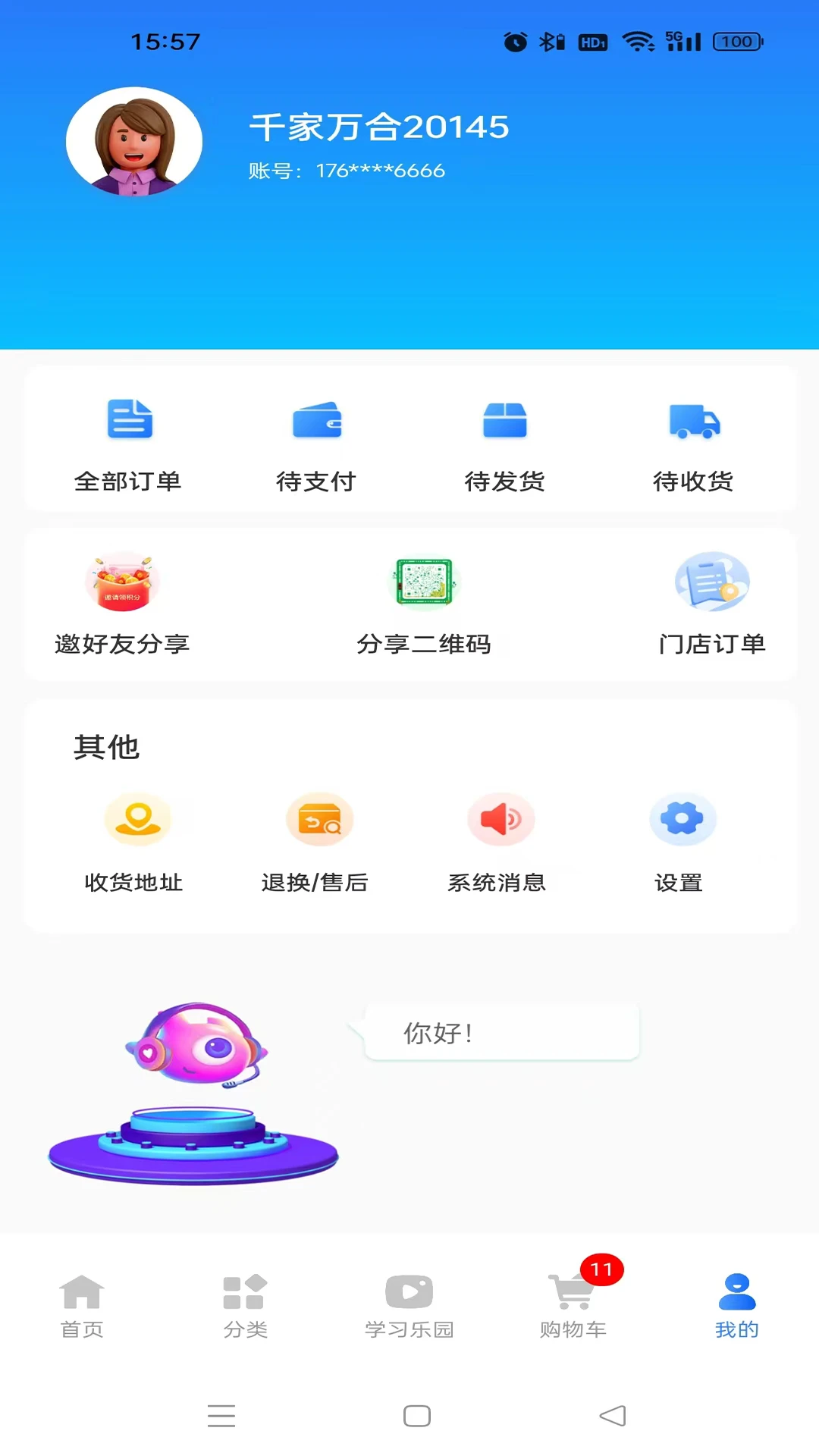Open the 待支付 wallet icon
Screen dimensions: 819x1456
(x=316, y=444)
